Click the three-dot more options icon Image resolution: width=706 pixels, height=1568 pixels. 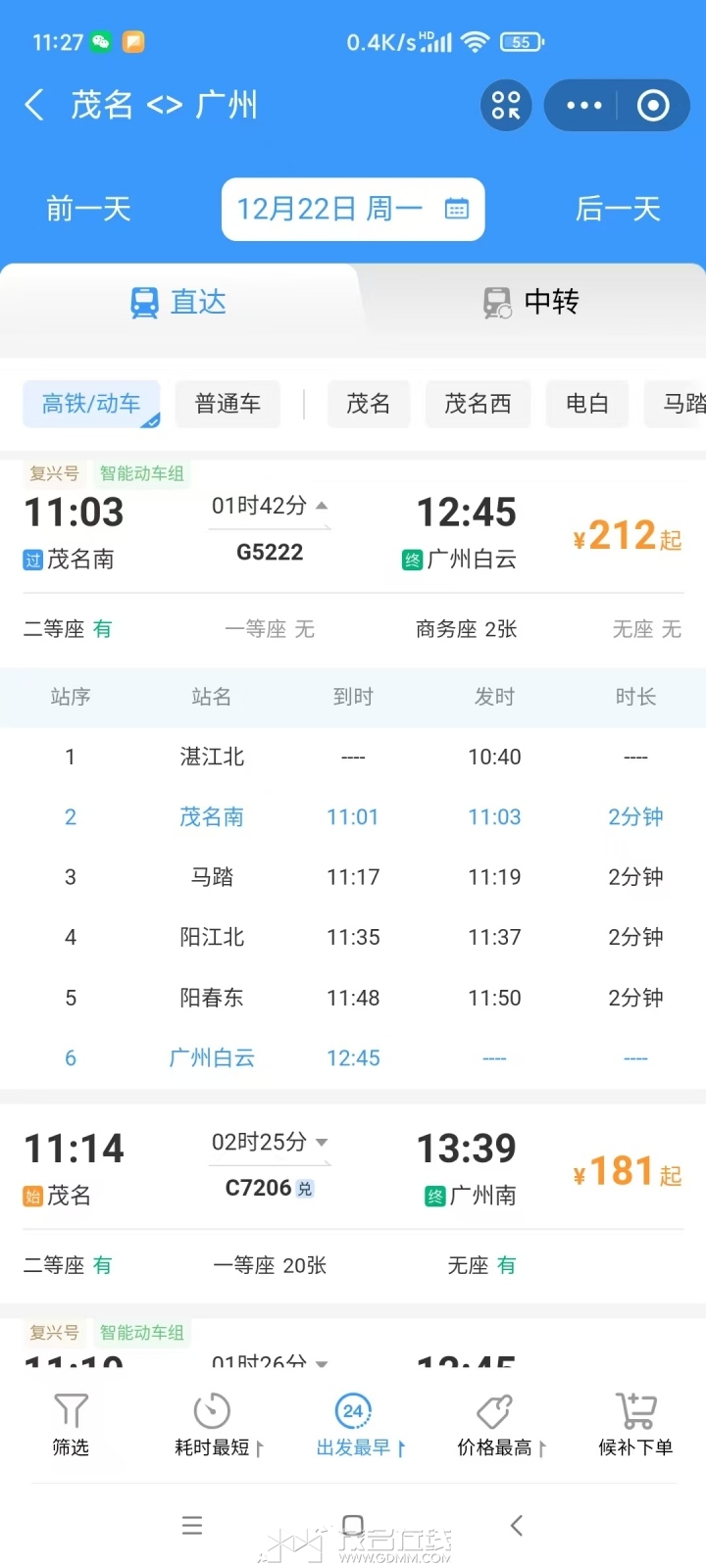583,105
